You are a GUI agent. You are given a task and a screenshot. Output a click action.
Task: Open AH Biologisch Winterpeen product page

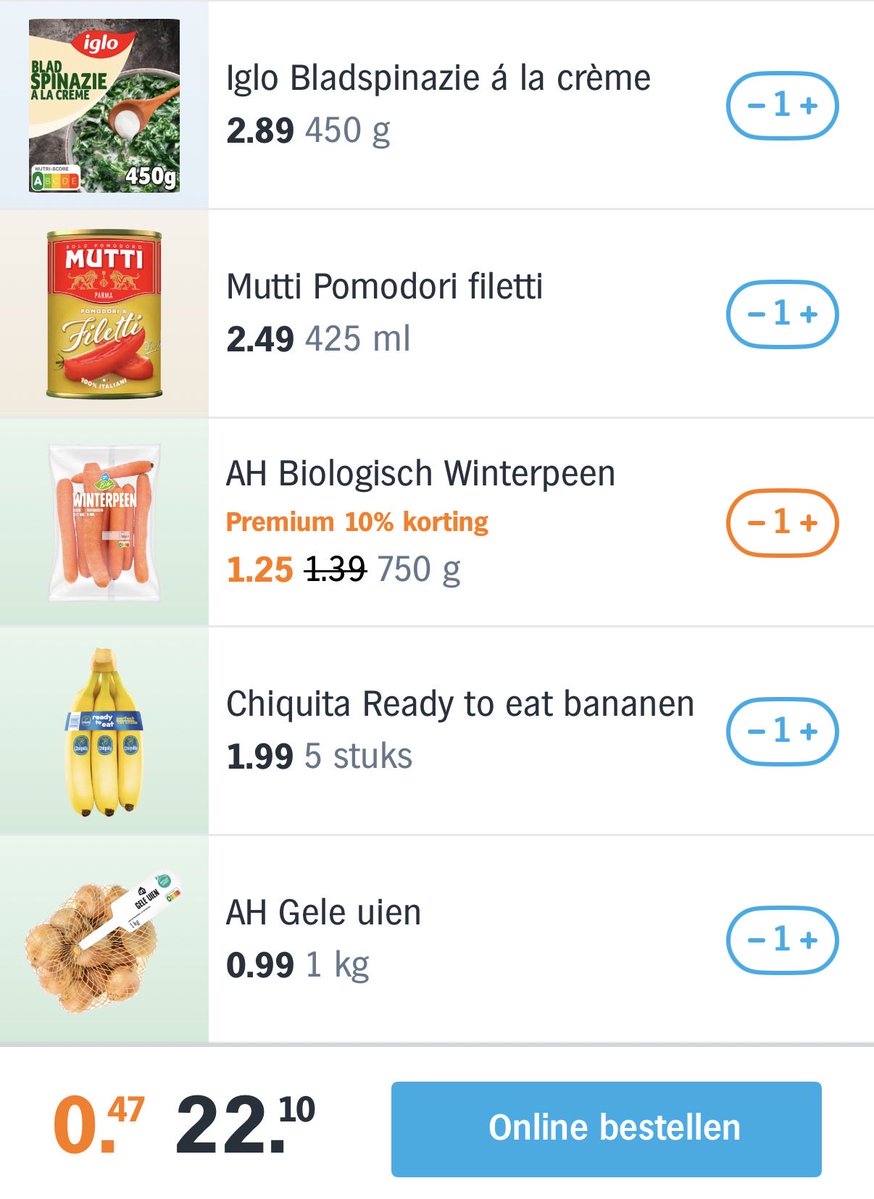coord(420,473)
